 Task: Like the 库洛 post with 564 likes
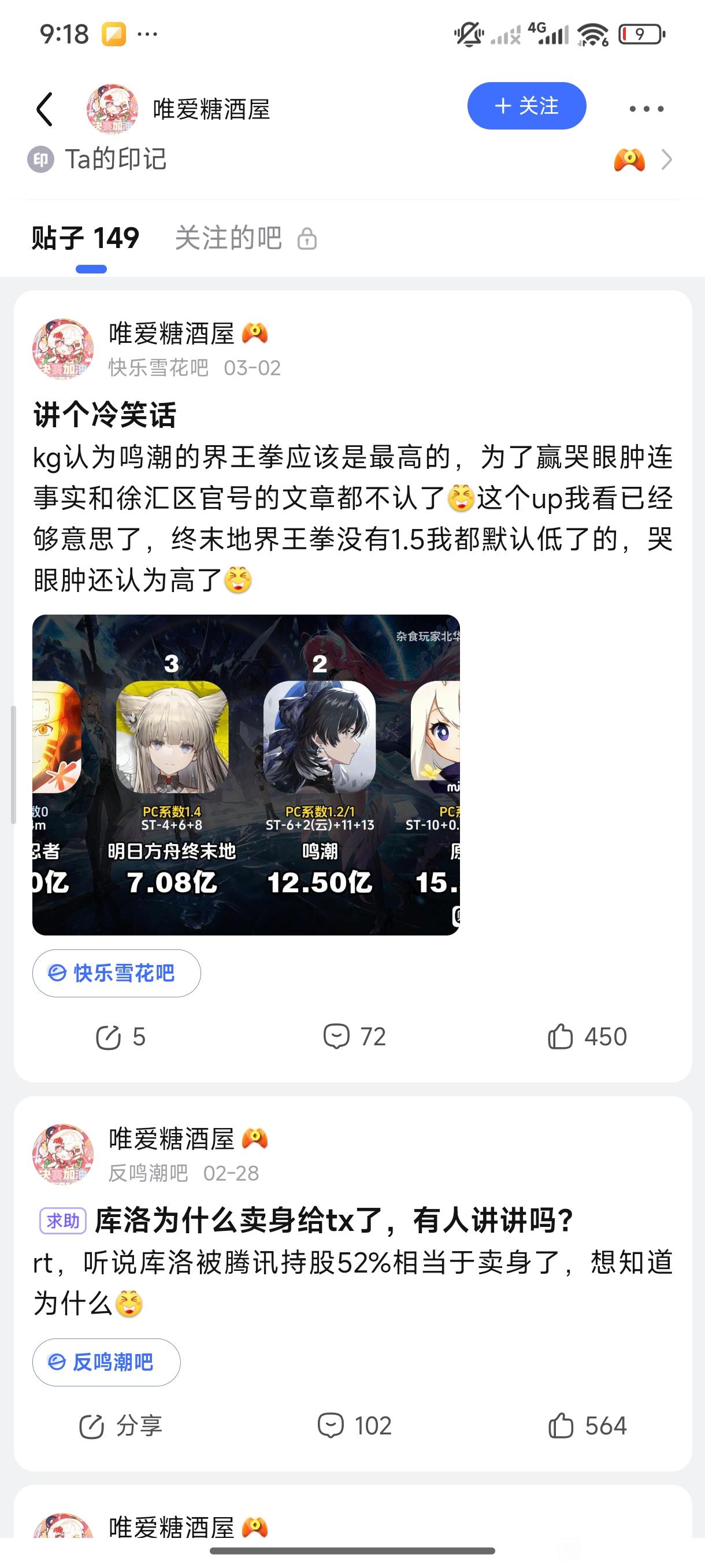tap(587, 1426)
